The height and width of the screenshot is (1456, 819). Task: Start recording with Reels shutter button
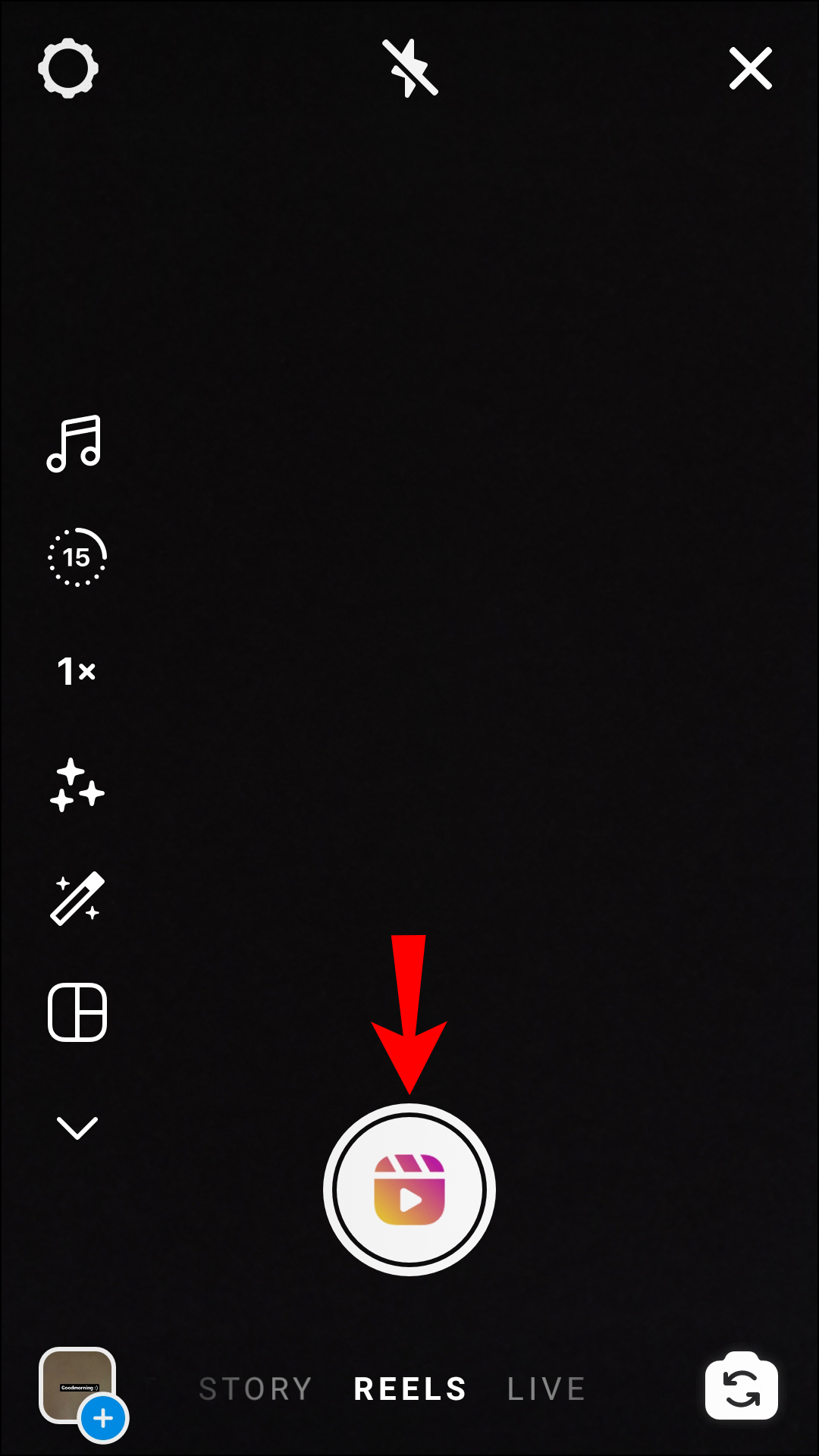(x=409, y=1190)
